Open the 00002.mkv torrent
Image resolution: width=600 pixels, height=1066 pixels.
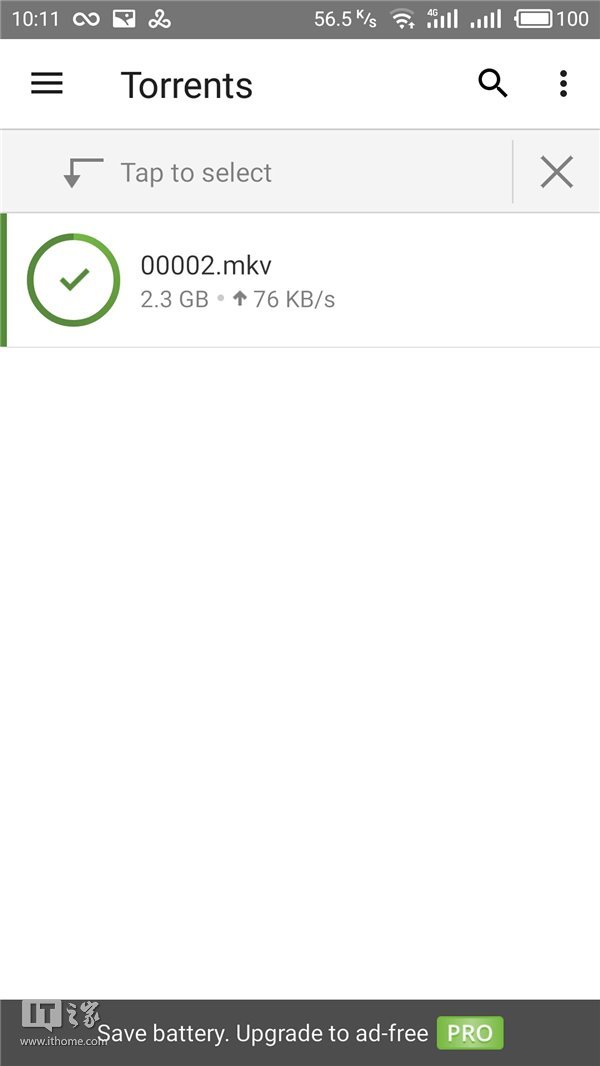tap(300, 280)
